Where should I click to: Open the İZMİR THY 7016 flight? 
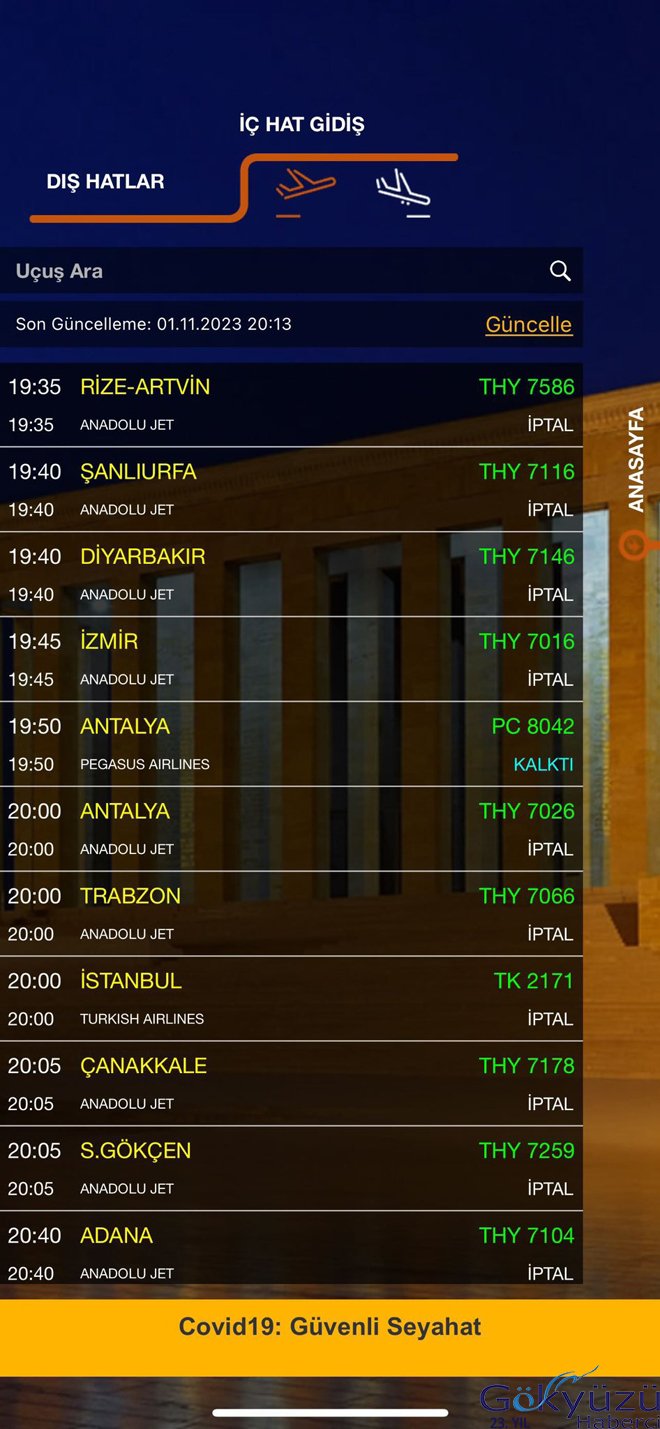pos(290,660)
